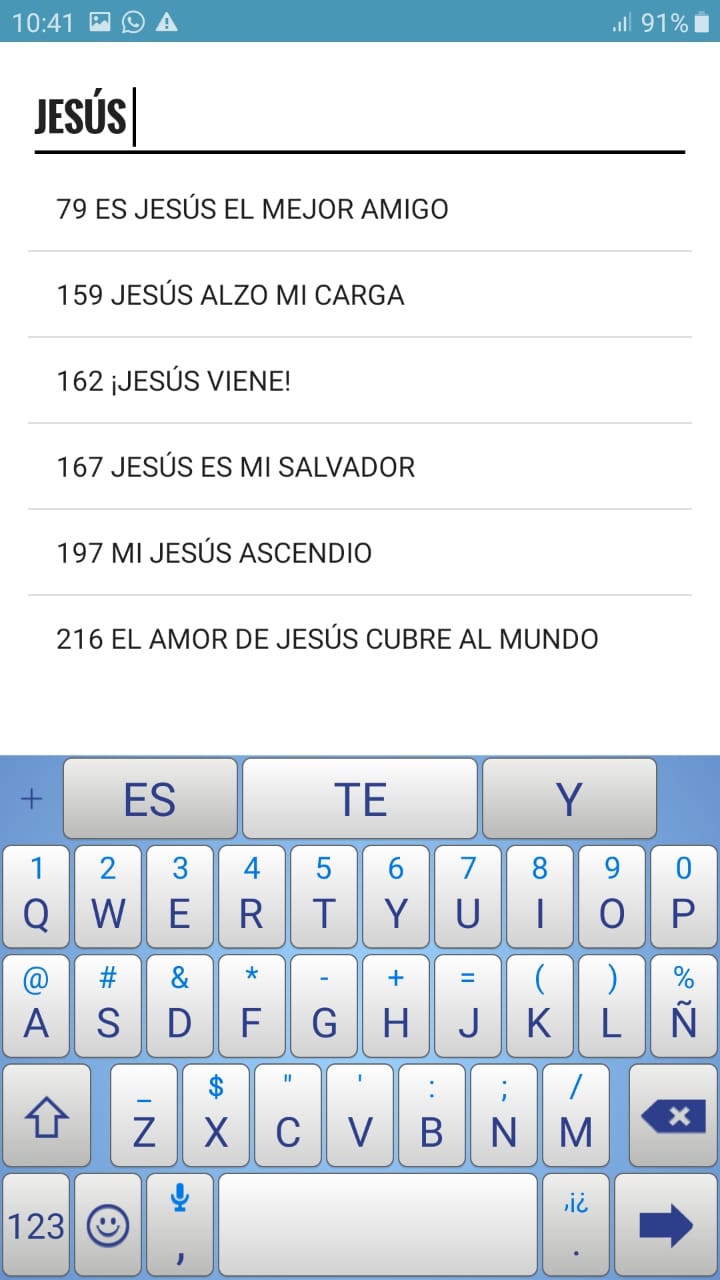Tap the backspace key on the keyboard
720x1280 pixels.
[x=673, y=1116]
